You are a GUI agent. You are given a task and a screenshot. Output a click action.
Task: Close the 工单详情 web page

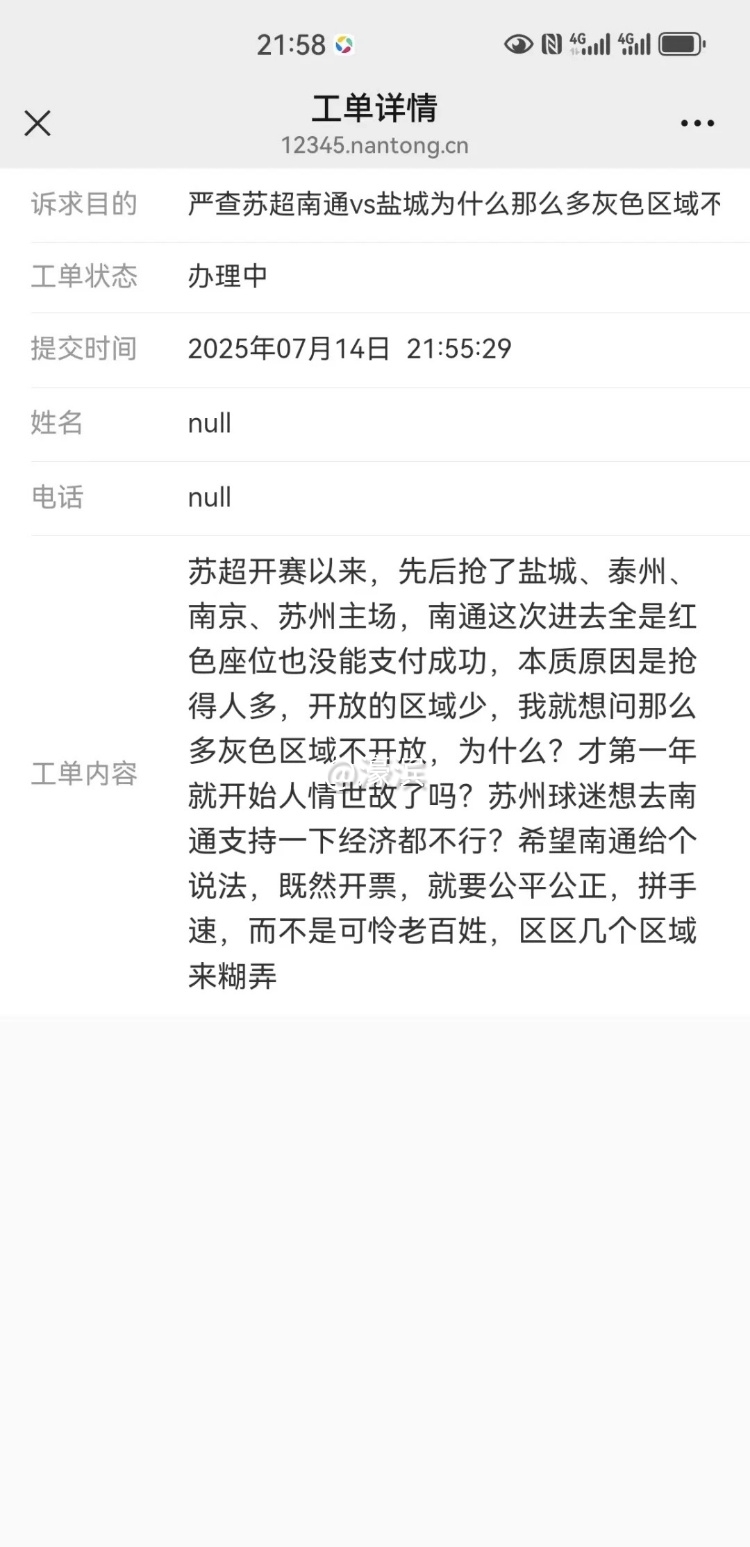[37, 123]
